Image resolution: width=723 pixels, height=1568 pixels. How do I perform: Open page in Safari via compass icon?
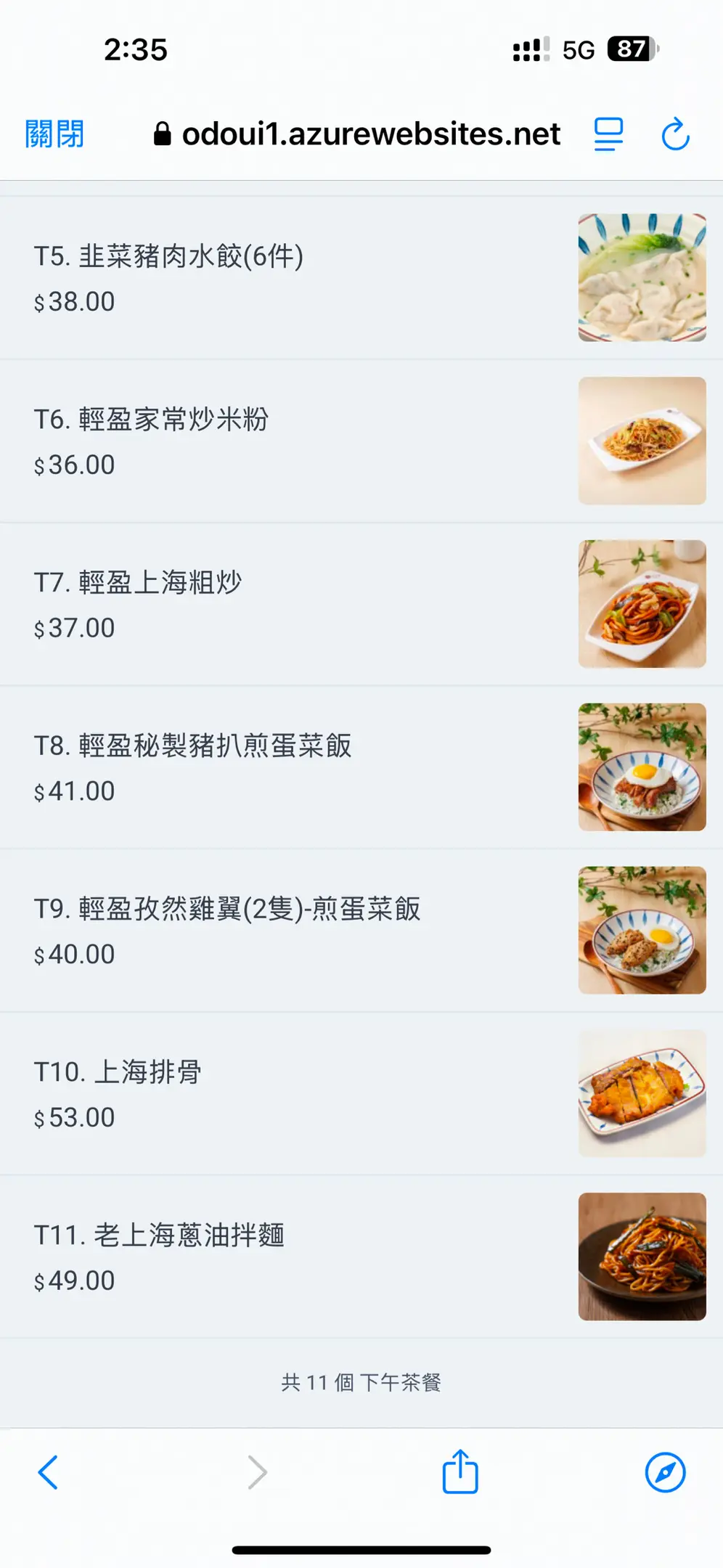coord(665,1472)
